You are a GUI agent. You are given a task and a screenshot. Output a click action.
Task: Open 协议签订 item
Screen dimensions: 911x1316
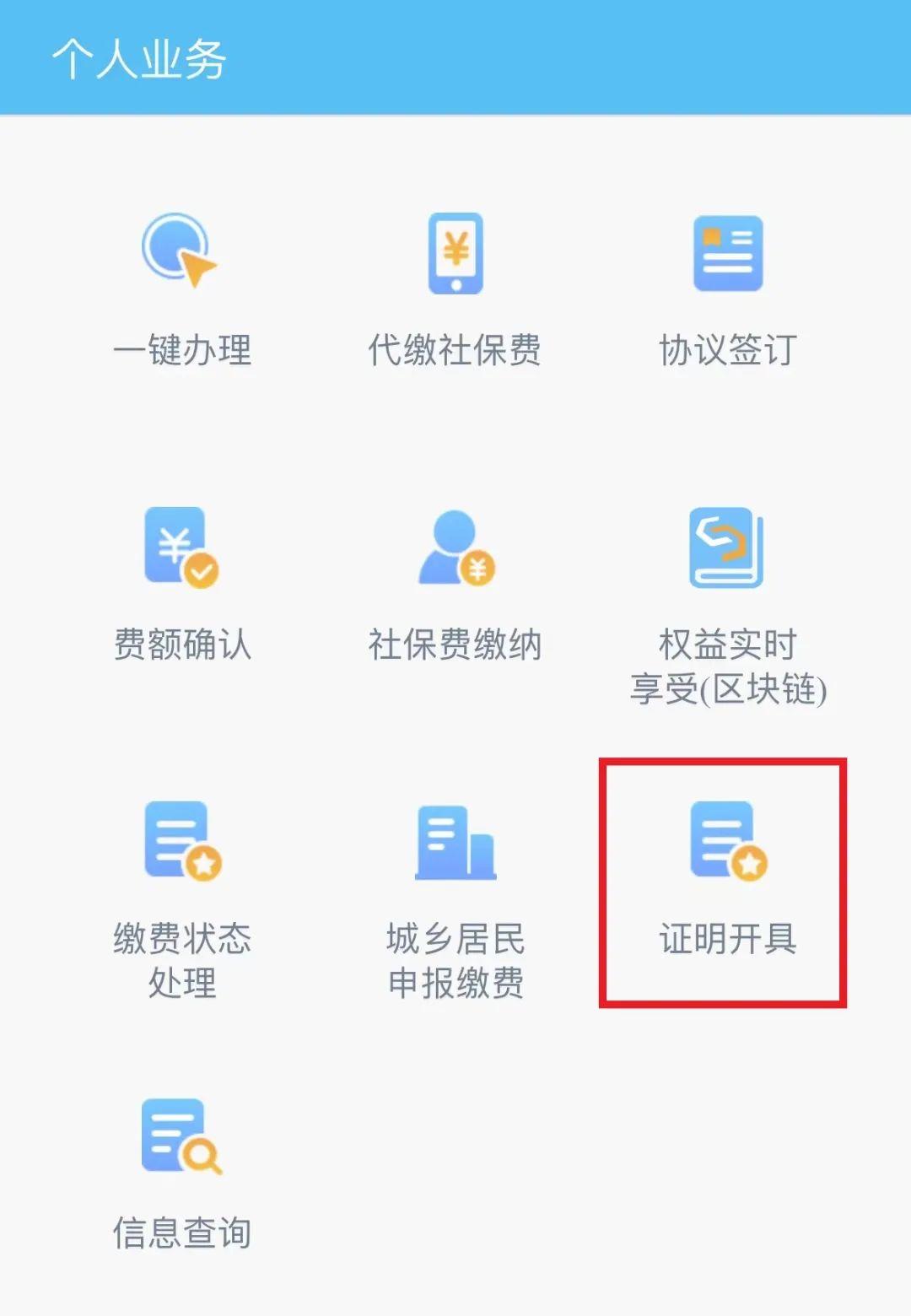727,287
